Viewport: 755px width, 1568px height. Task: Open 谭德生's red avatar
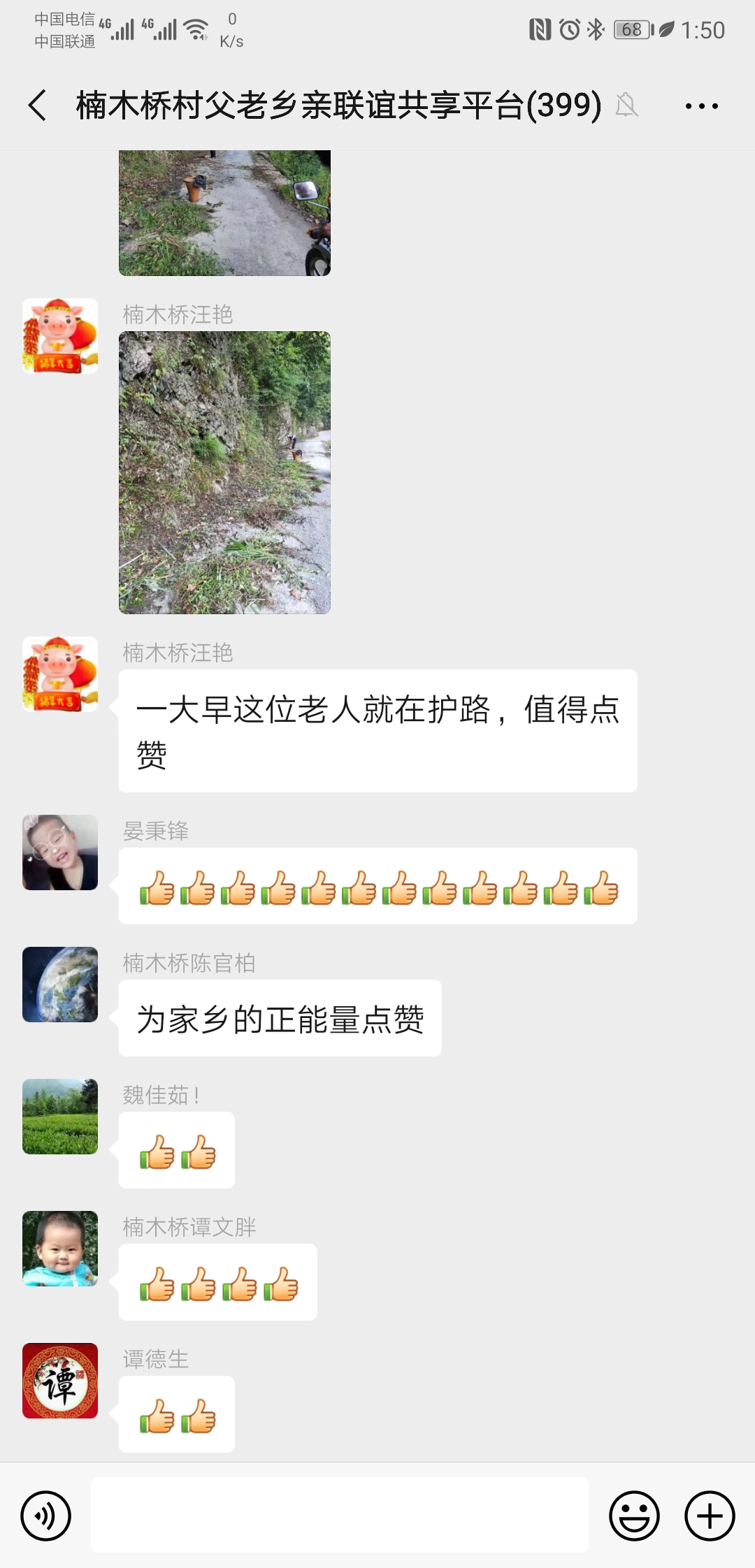pyautogui.click(x=60, y=1380)
